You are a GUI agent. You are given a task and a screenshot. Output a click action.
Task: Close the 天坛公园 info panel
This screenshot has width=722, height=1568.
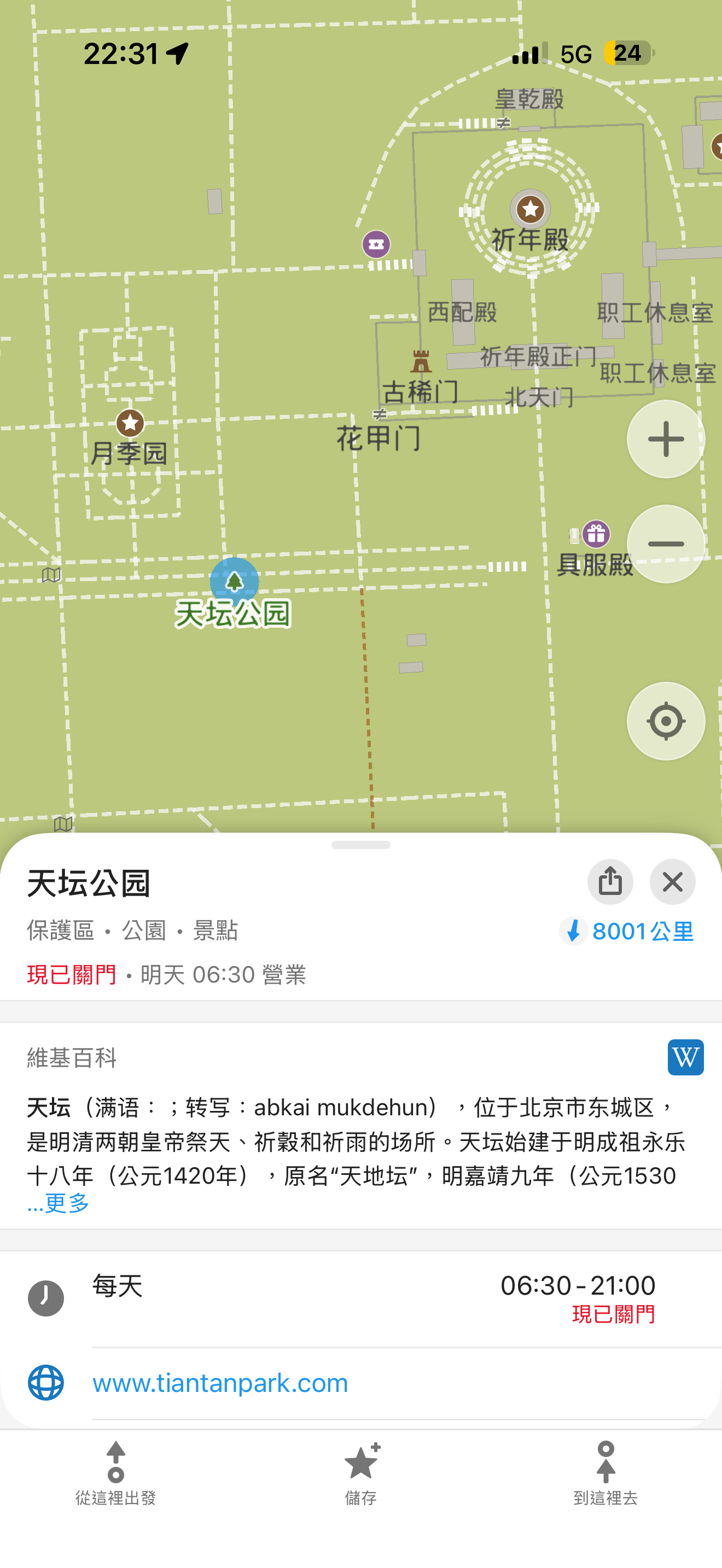point(672,881)
